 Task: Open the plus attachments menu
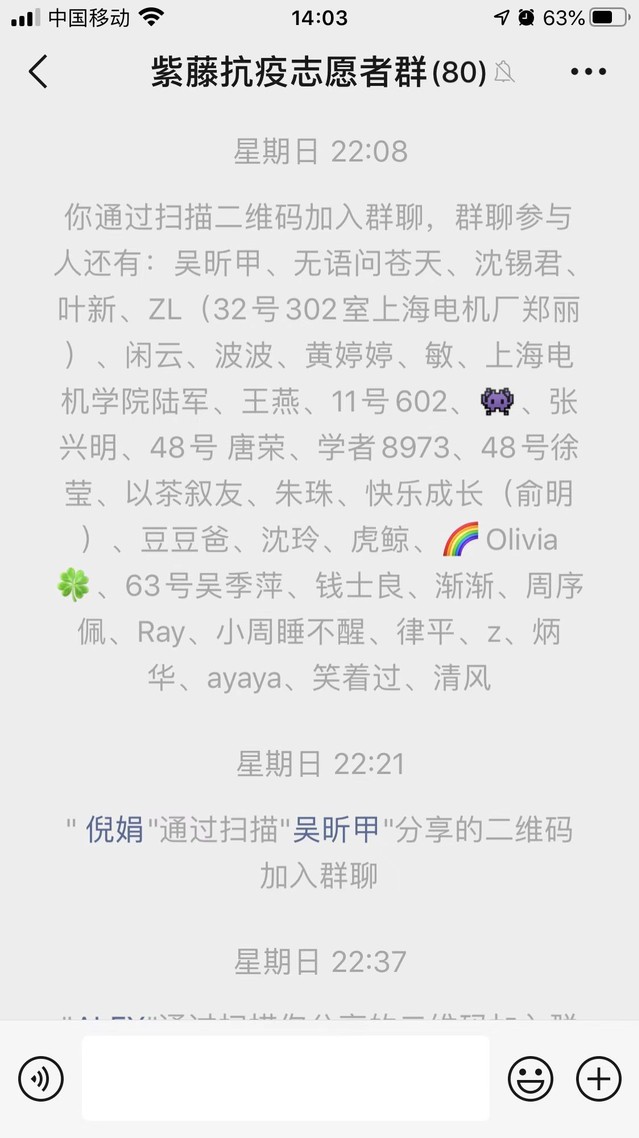pos(598,1078)
